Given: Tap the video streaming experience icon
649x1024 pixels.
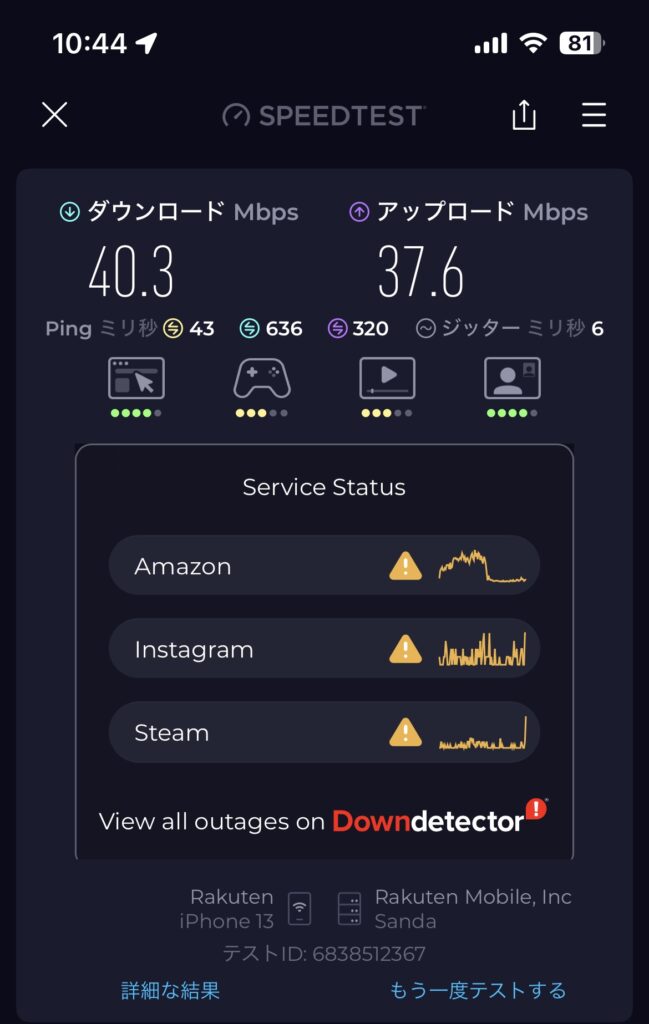Looking at the screenshot, I should tap(387, 380).
